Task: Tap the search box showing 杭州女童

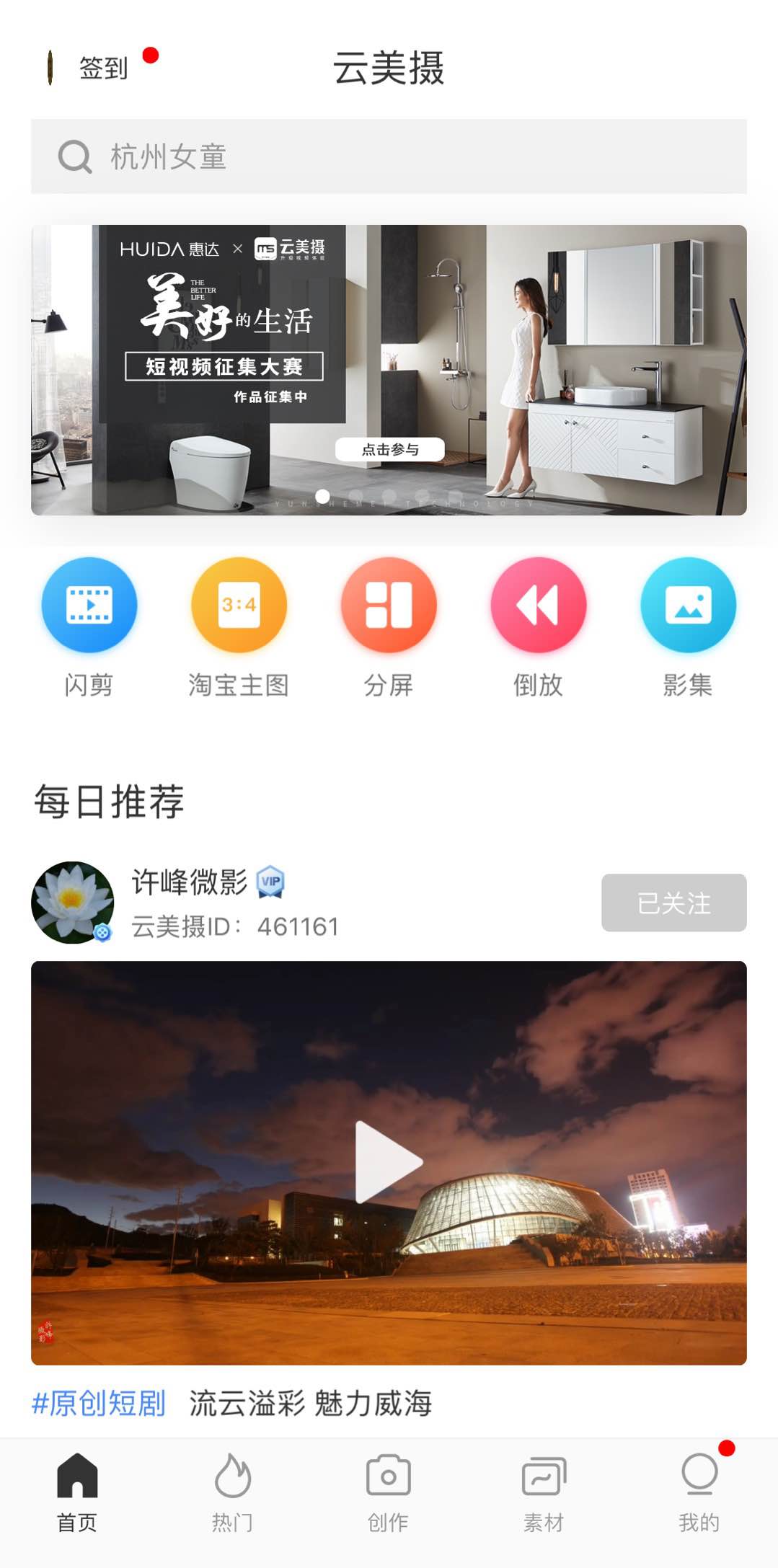Action: tap(388, 156)
